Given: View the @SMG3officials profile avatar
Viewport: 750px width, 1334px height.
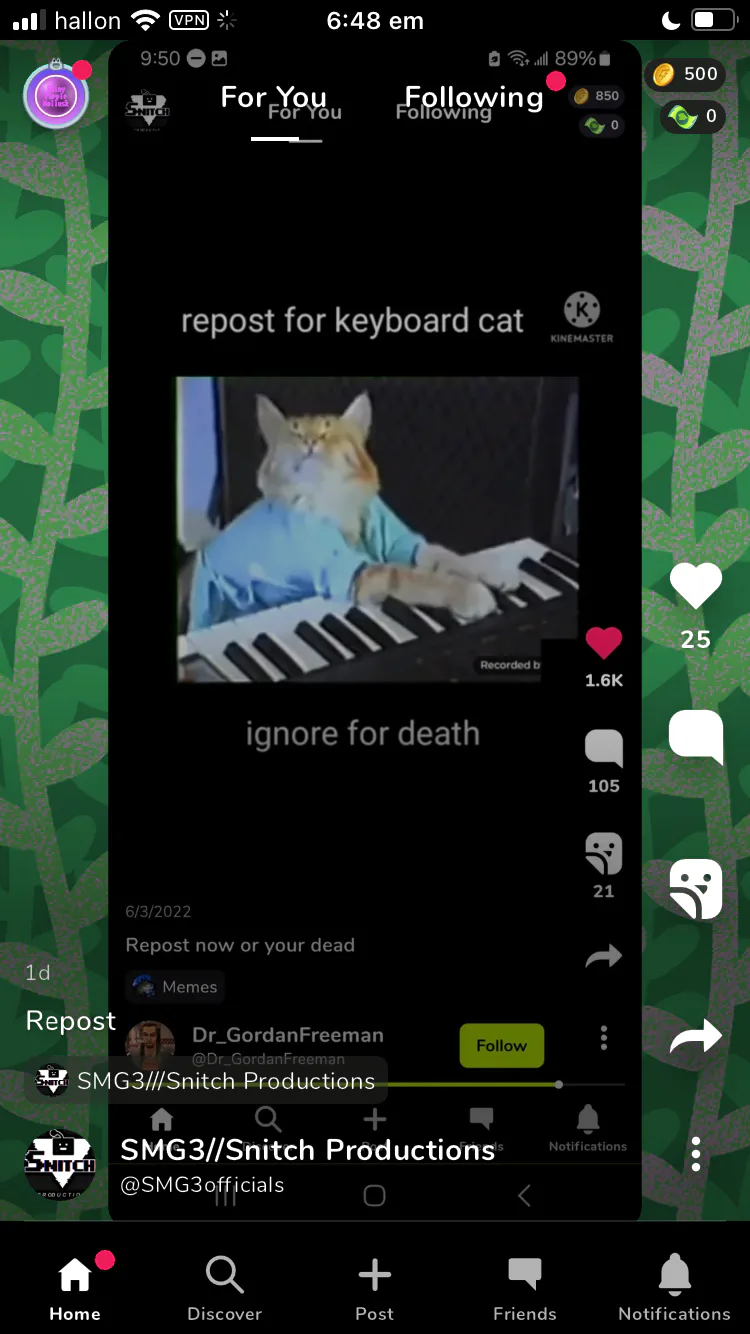Looking at the screenshot, I should 60,1164.
